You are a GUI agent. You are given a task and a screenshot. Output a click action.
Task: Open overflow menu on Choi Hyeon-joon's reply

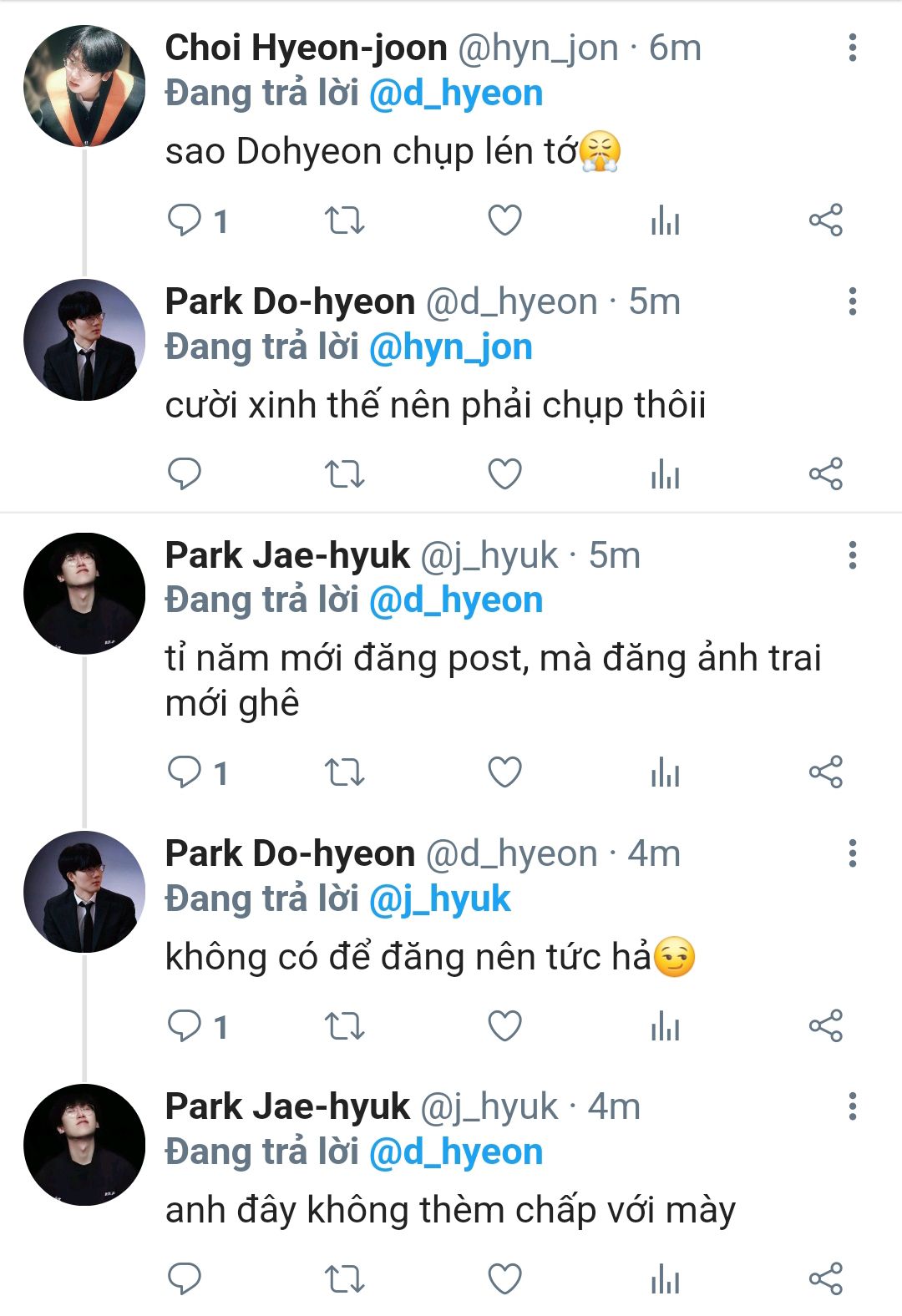tap(852, 48)
